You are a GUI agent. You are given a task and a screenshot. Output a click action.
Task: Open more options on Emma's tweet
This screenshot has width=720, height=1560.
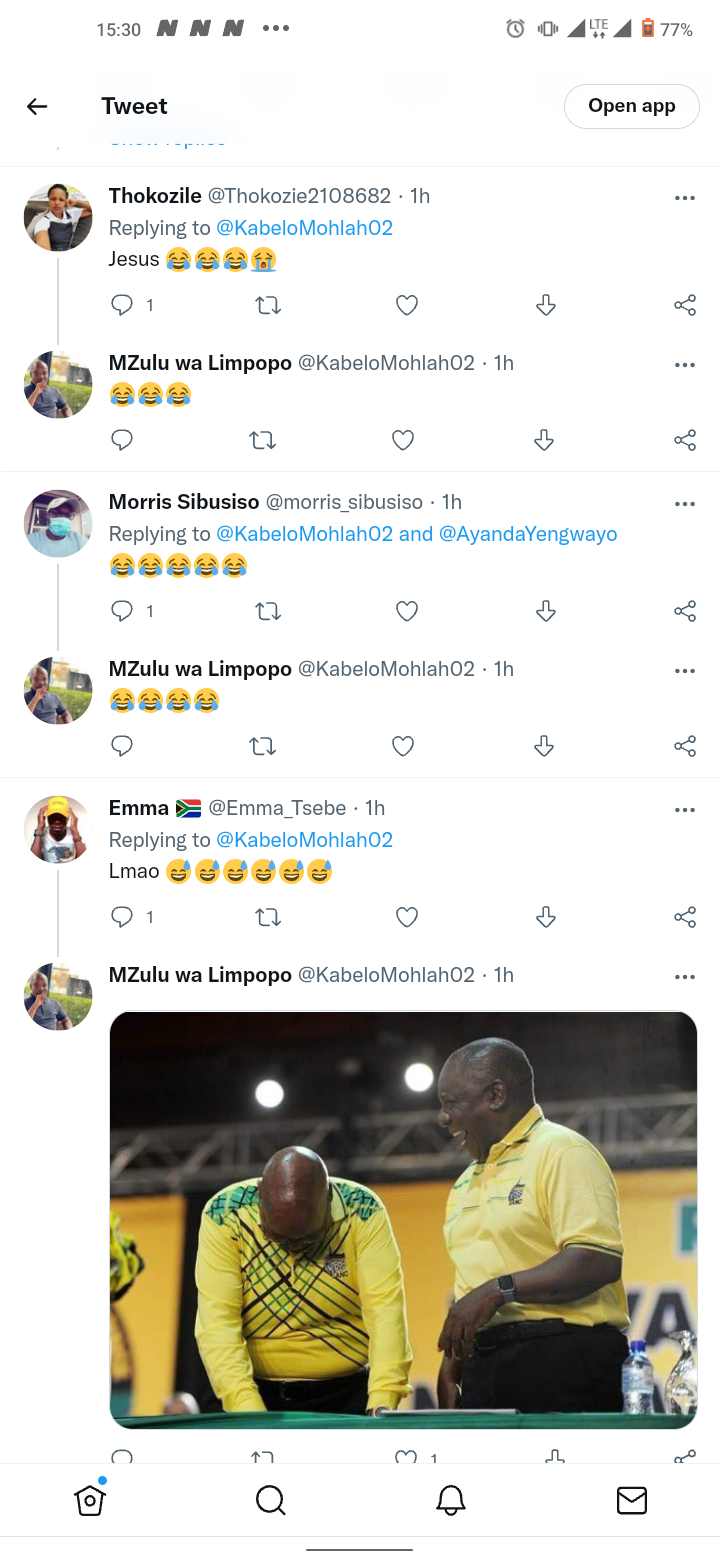pos(685,810)
